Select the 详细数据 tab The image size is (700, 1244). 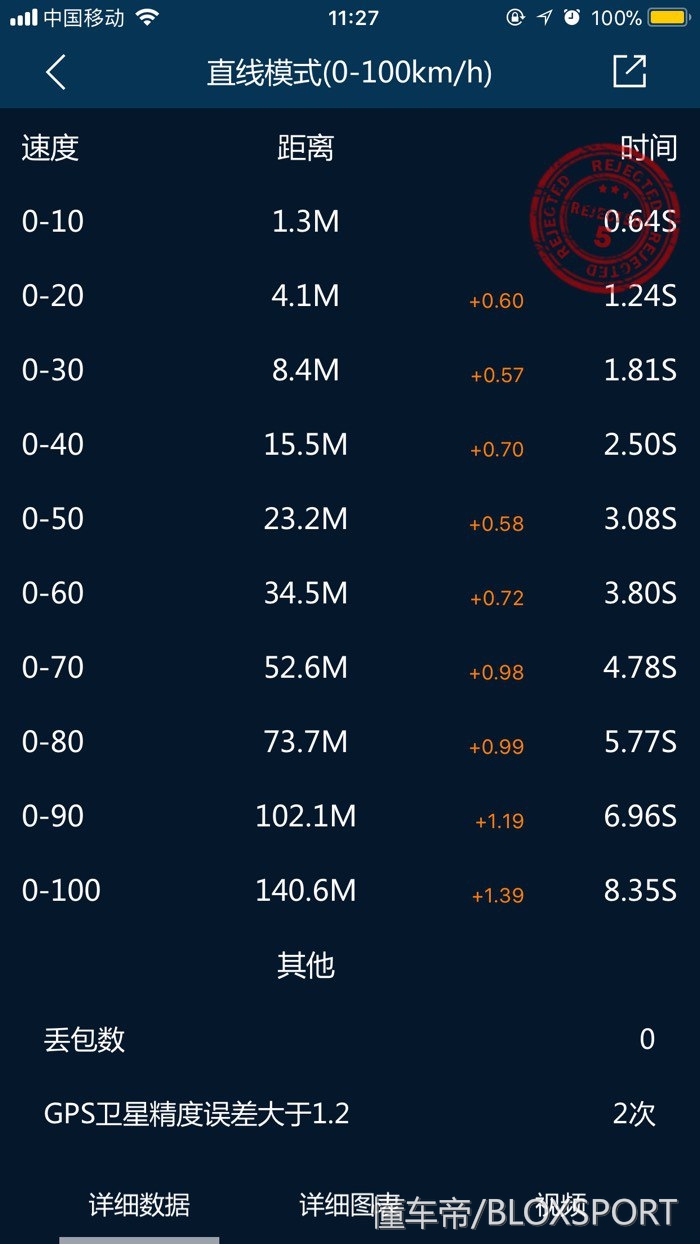pyautogui.click(x=139, y=1205)
